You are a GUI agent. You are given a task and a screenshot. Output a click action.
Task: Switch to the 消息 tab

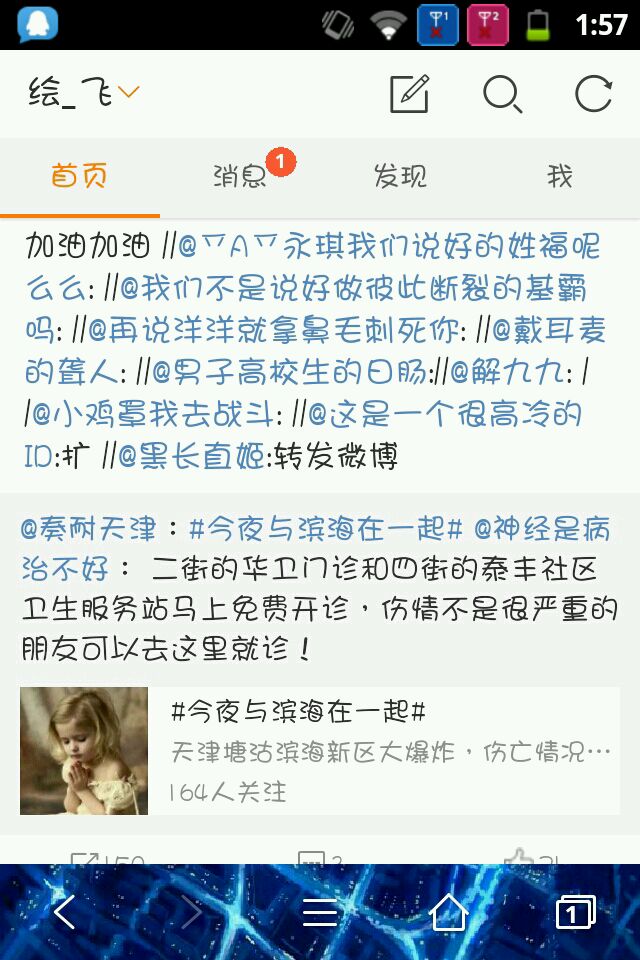tap(240, 177)
